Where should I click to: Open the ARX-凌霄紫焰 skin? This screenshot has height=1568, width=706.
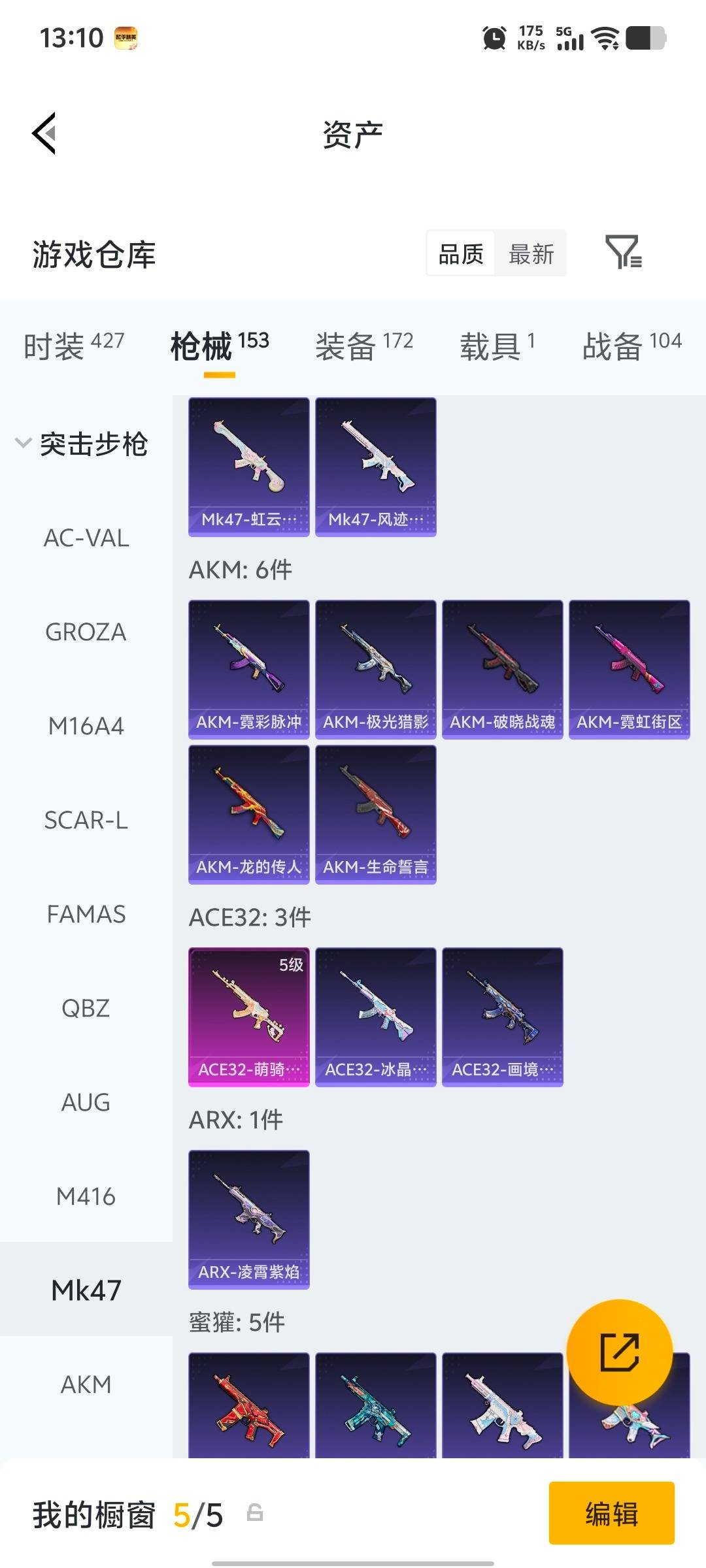(248, 1218)
